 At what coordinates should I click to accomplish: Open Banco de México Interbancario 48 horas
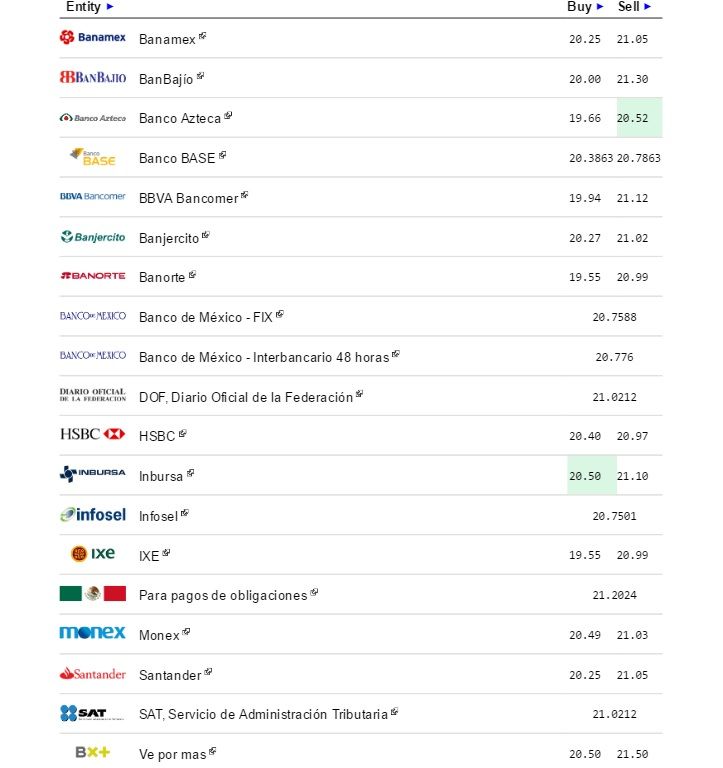coord(264,357)
